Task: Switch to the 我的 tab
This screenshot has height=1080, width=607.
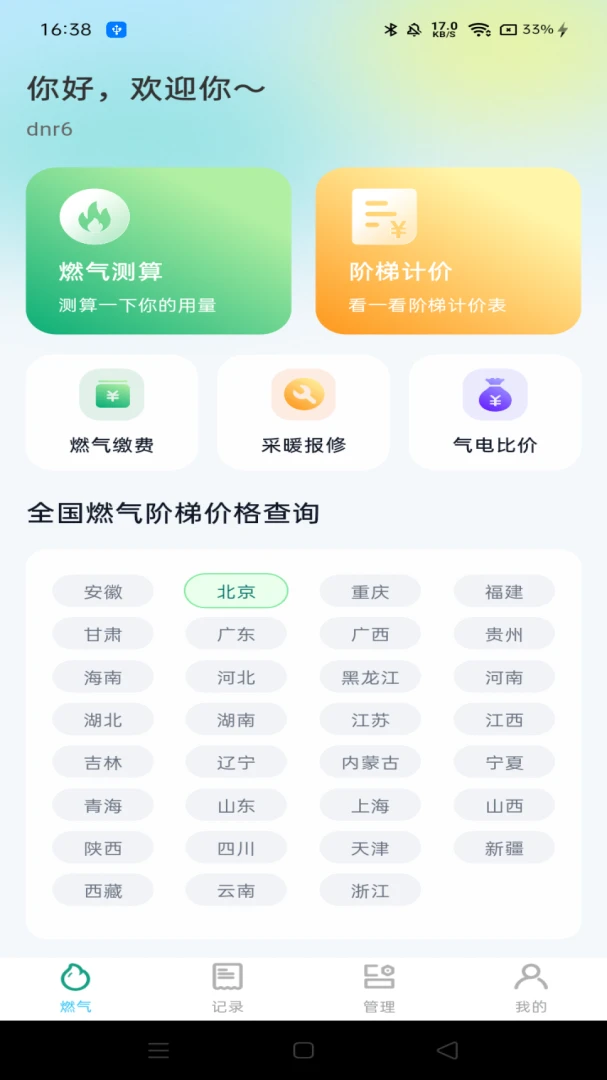Action: (x=531, y=988)
